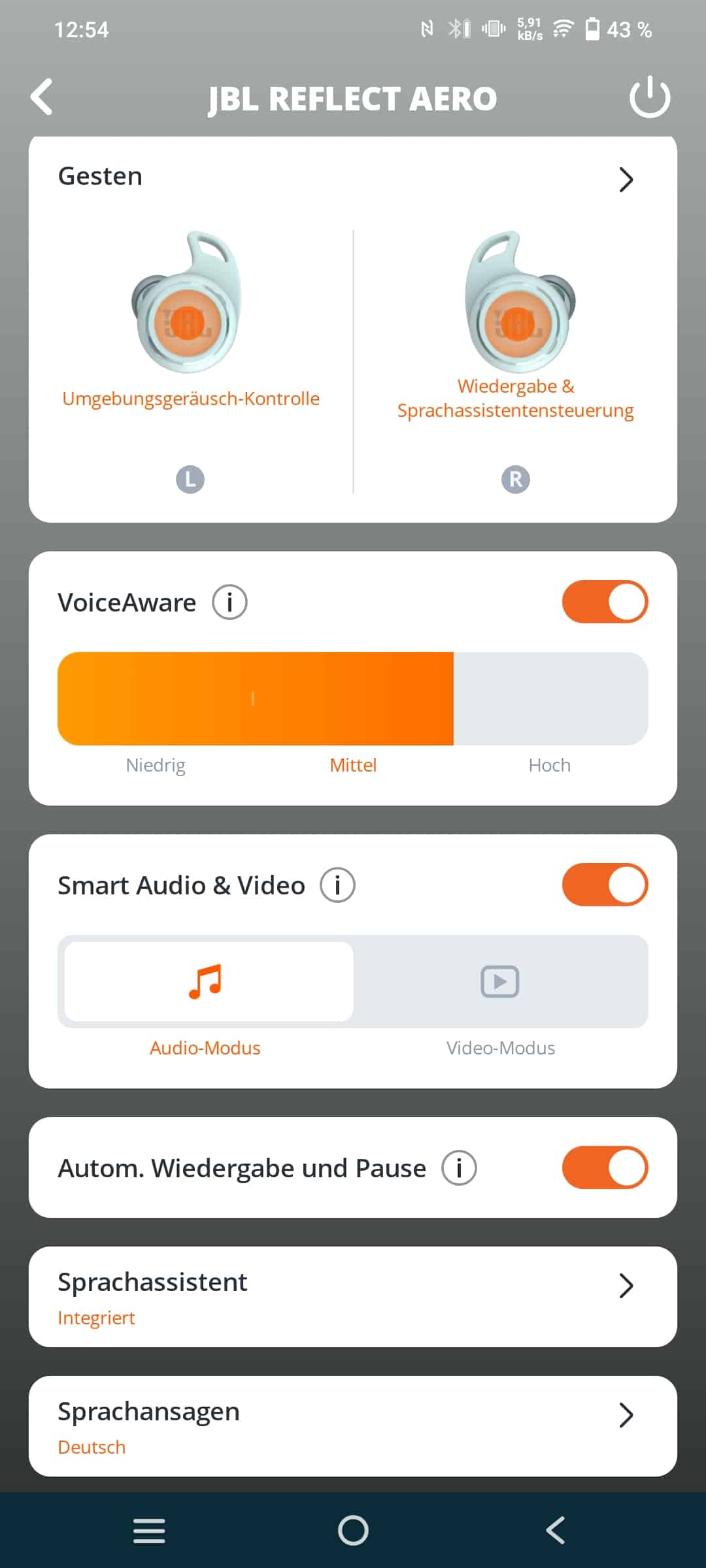706x1568 pixels.
Task: Show info for Autom. Wiedergabe und Pause
Action: point(459,1168)
